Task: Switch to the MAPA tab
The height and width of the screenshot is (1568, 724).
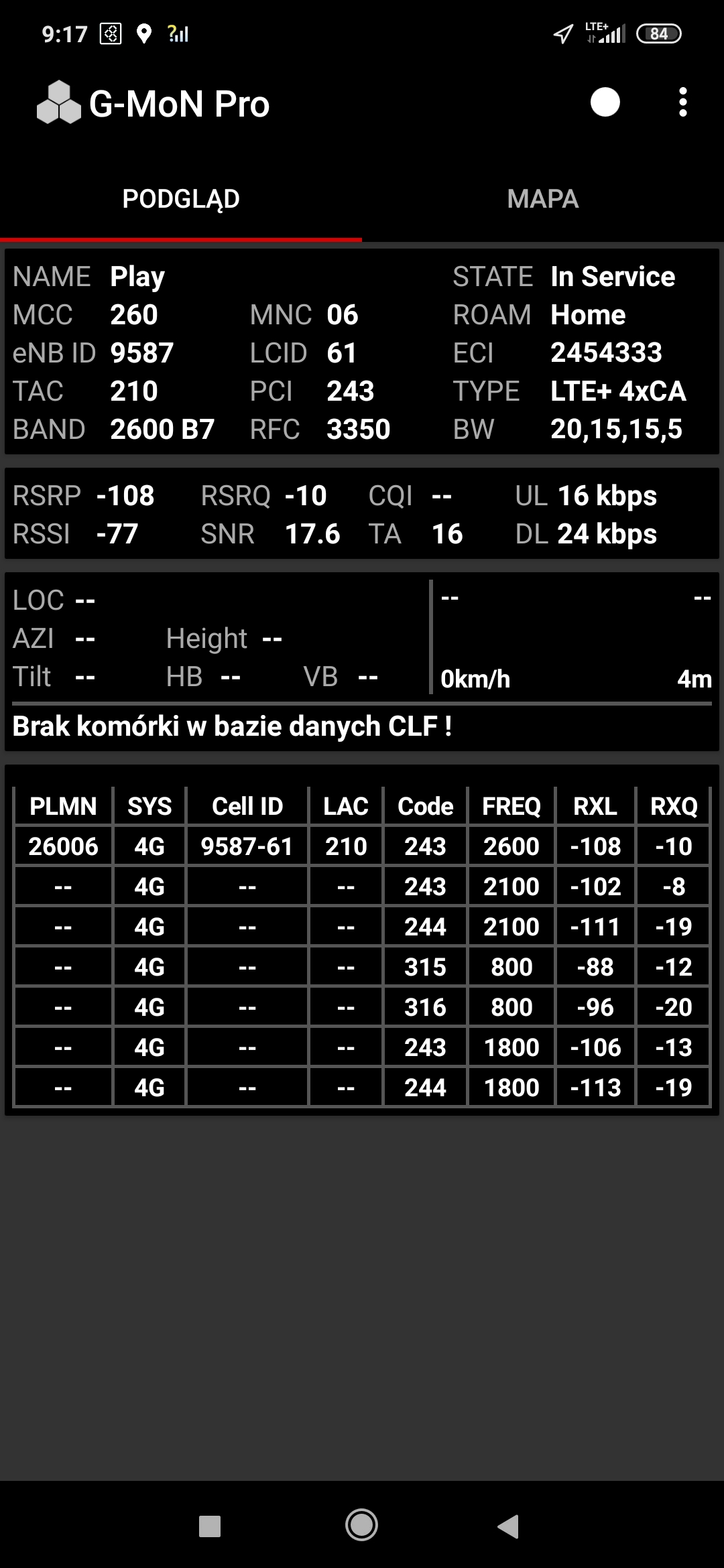Action: pyautogui.click(x=542, y=199)
